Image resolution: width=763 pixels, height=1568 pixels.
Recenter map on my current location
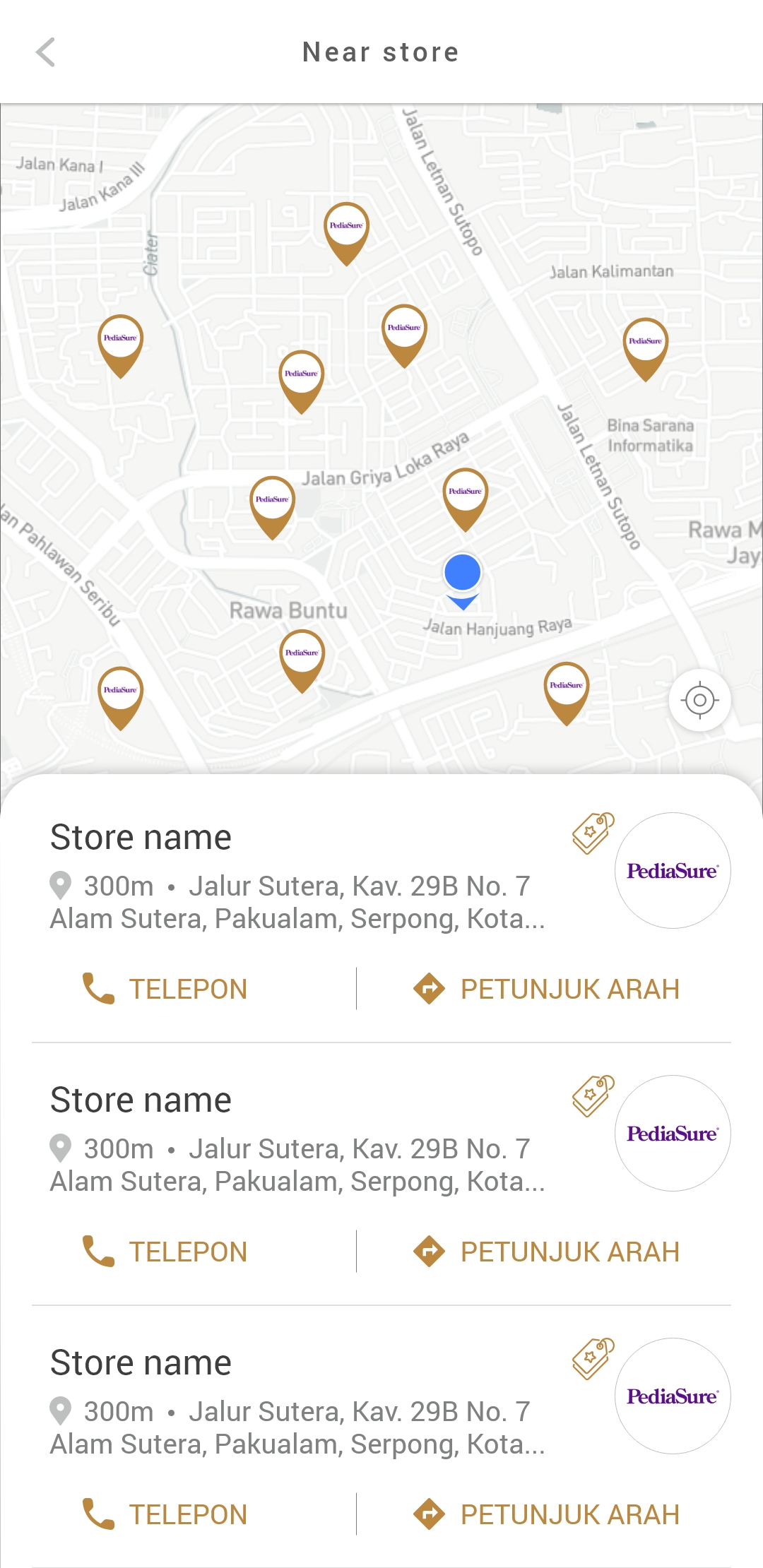click(699, 700)
